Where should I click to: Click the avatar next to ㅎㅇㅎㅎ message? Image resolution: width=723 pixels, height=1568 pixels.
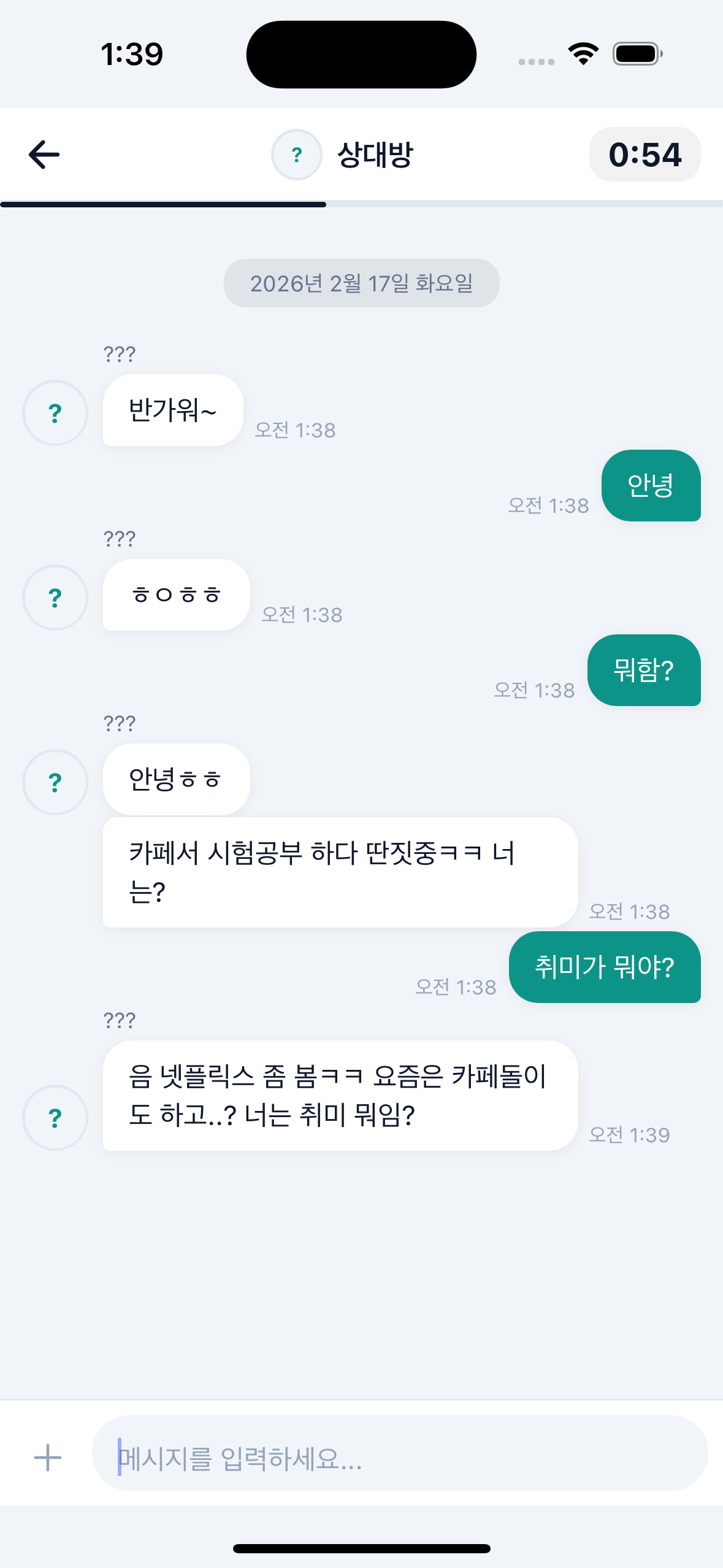[55, 597]
